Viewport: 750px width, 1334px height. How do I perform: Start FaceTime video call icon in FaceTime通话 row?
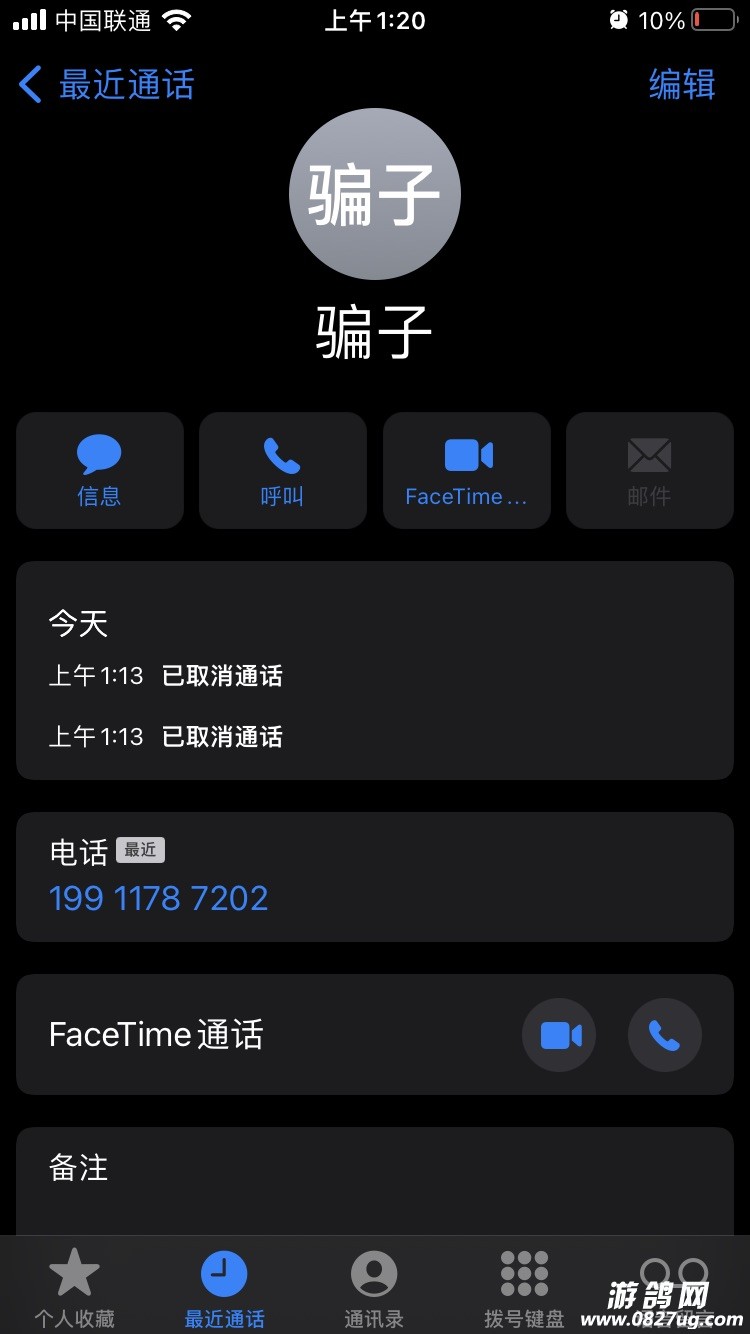point(559,1035)
